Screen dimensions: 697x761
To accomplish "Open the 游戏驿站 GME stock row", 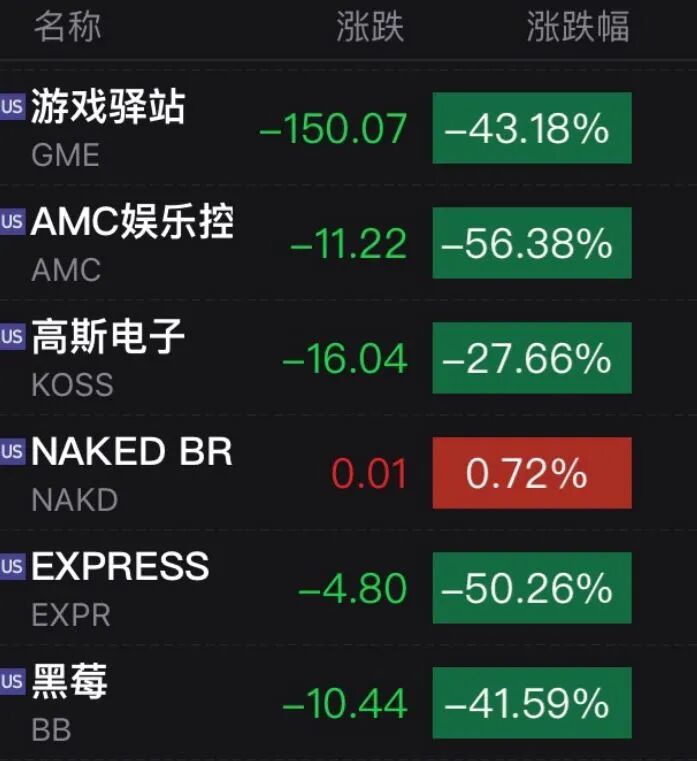I will [x=348, y=127].
